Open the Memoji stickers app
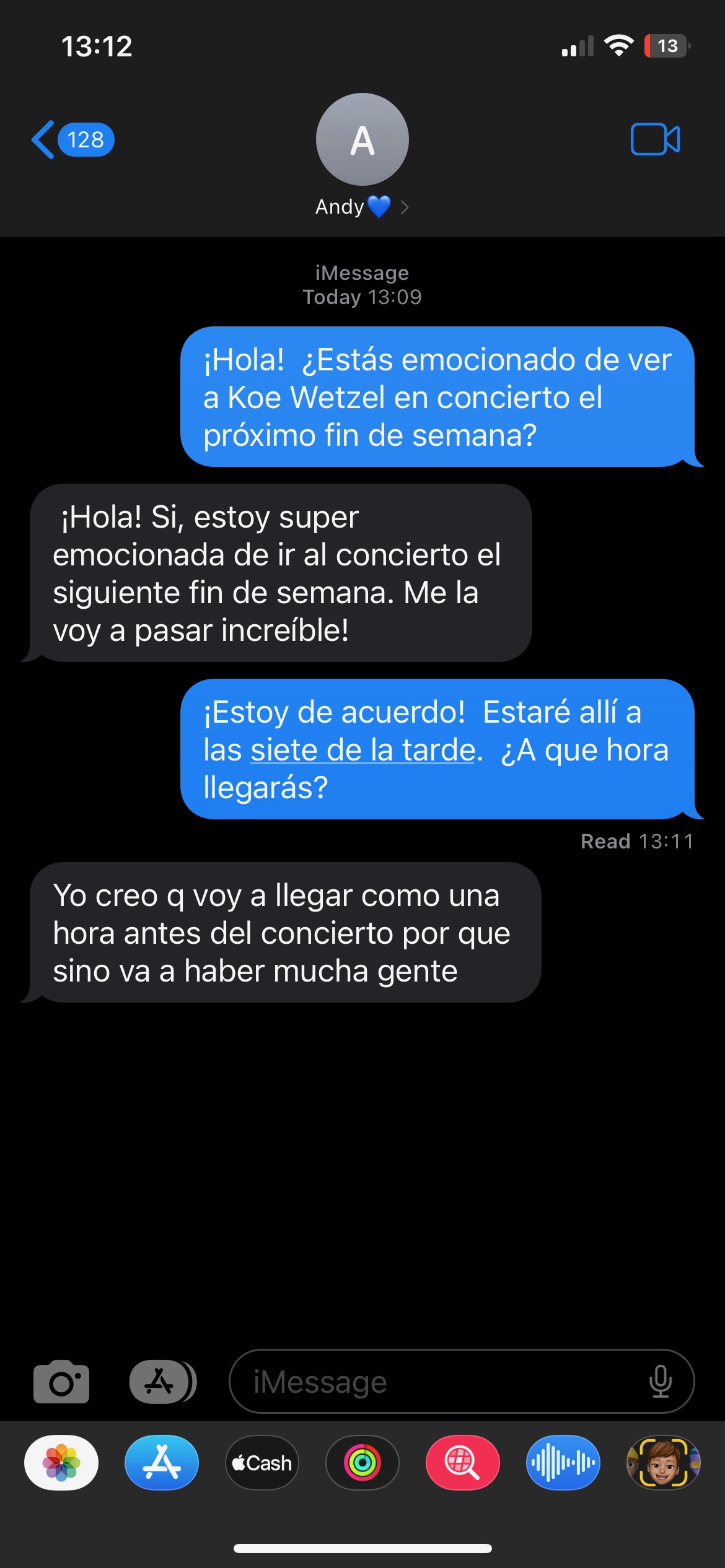Image resolution: width=725 pixels, height=1568 pixels. [663, 1463]
